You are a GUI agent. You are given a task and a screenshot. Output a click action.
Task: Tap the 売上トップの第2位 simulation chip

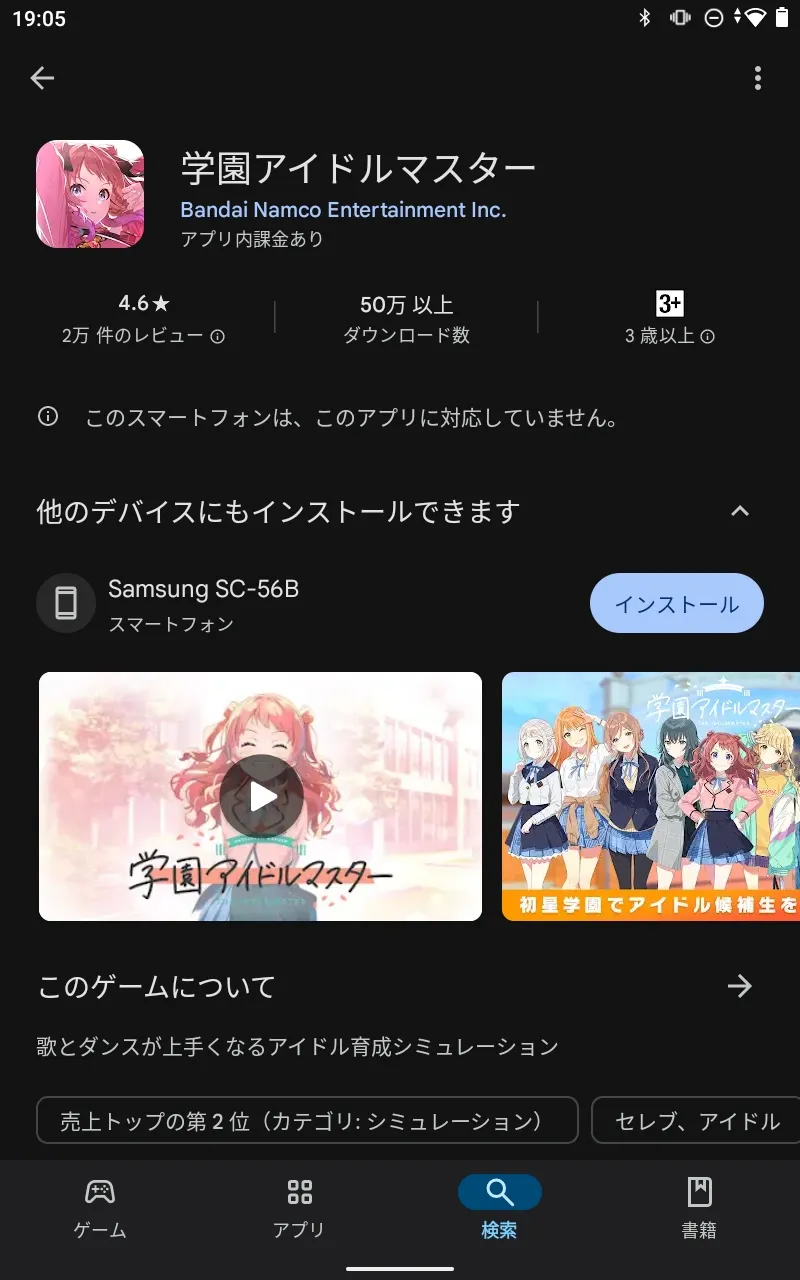click(307, 1121)
